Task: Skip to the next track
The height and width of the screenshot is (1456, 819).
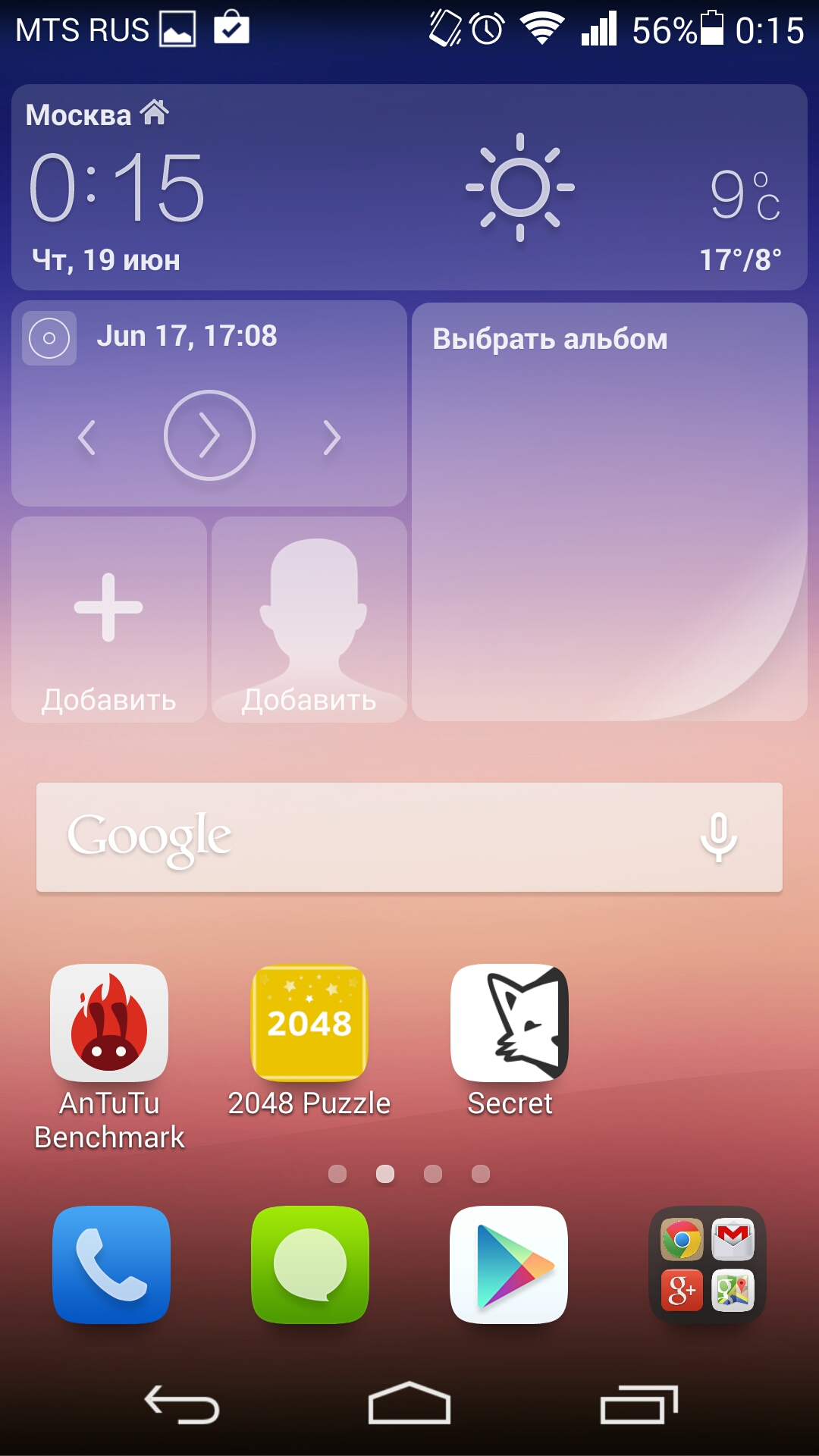Action: [x=331, y=438]
